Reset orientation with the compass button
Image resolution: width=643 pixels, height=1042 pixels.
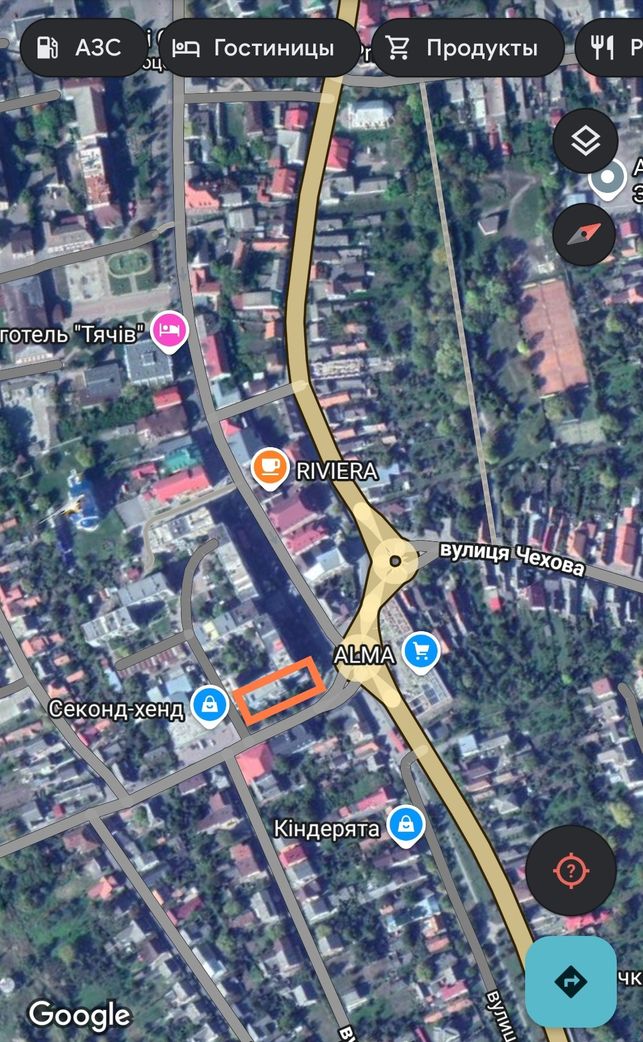point(585,235)
